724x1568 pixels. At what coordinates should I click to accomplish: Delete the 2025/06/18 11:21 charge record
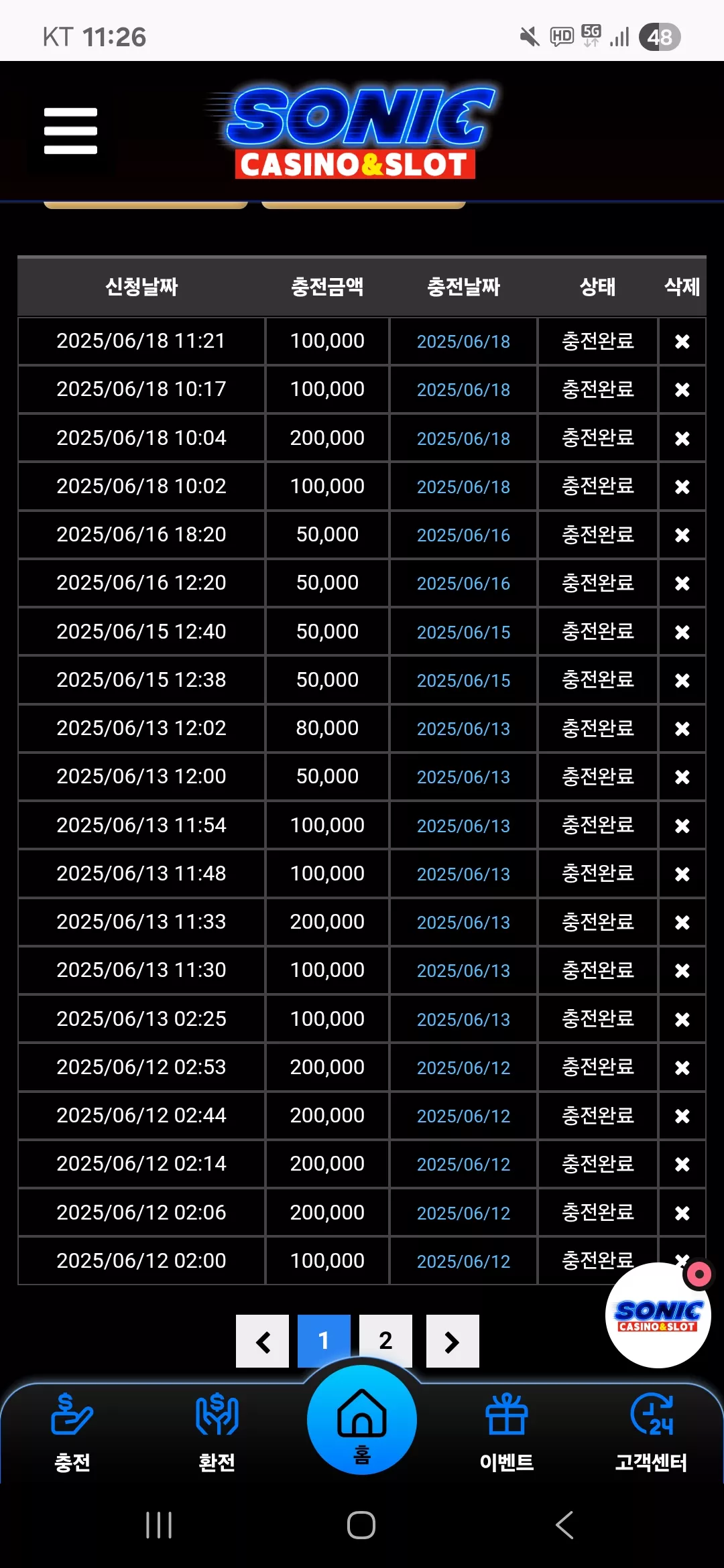682,342
